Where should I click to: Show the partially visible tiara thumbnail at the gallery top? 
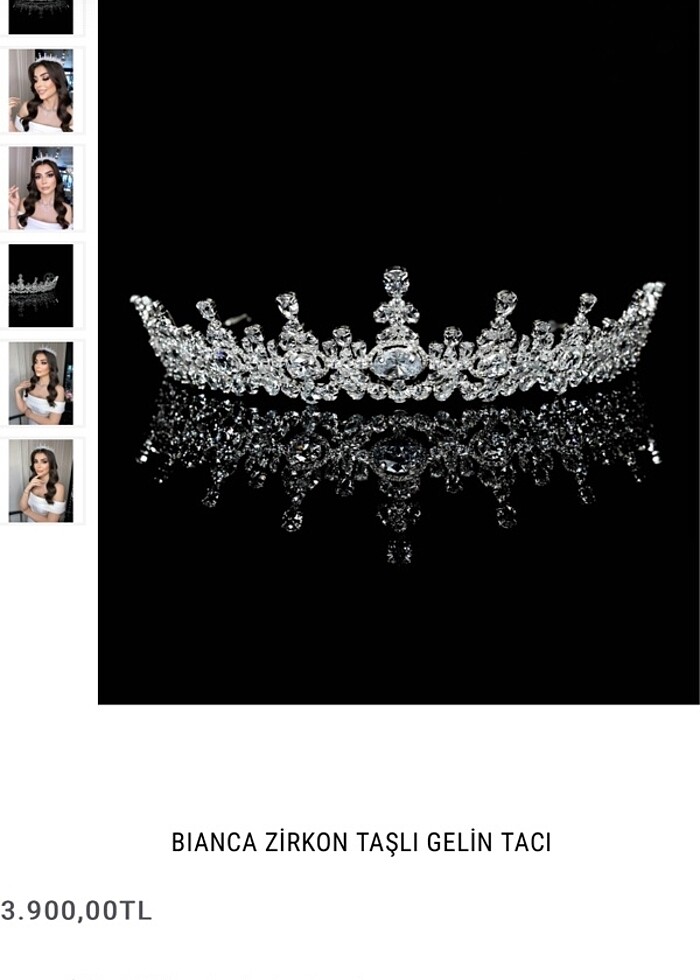41,16
